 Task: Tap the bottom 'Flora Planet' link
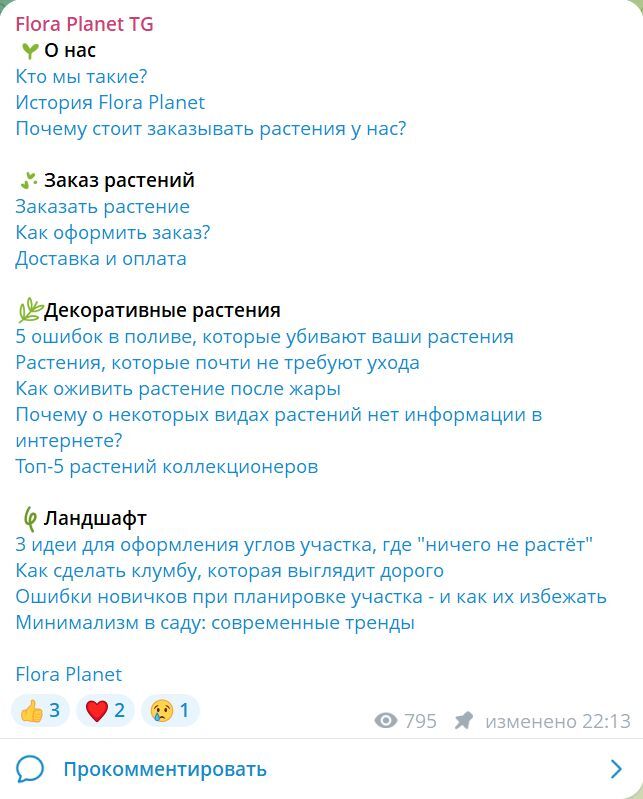tap(68, 674)
